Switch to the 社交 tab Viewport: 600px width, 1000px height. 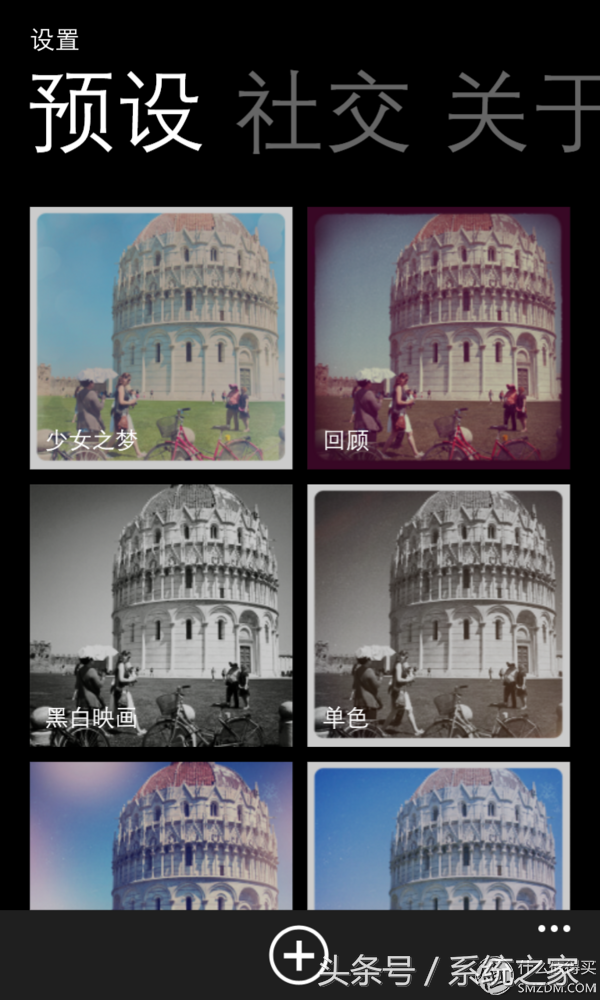[x=322, y=112]
